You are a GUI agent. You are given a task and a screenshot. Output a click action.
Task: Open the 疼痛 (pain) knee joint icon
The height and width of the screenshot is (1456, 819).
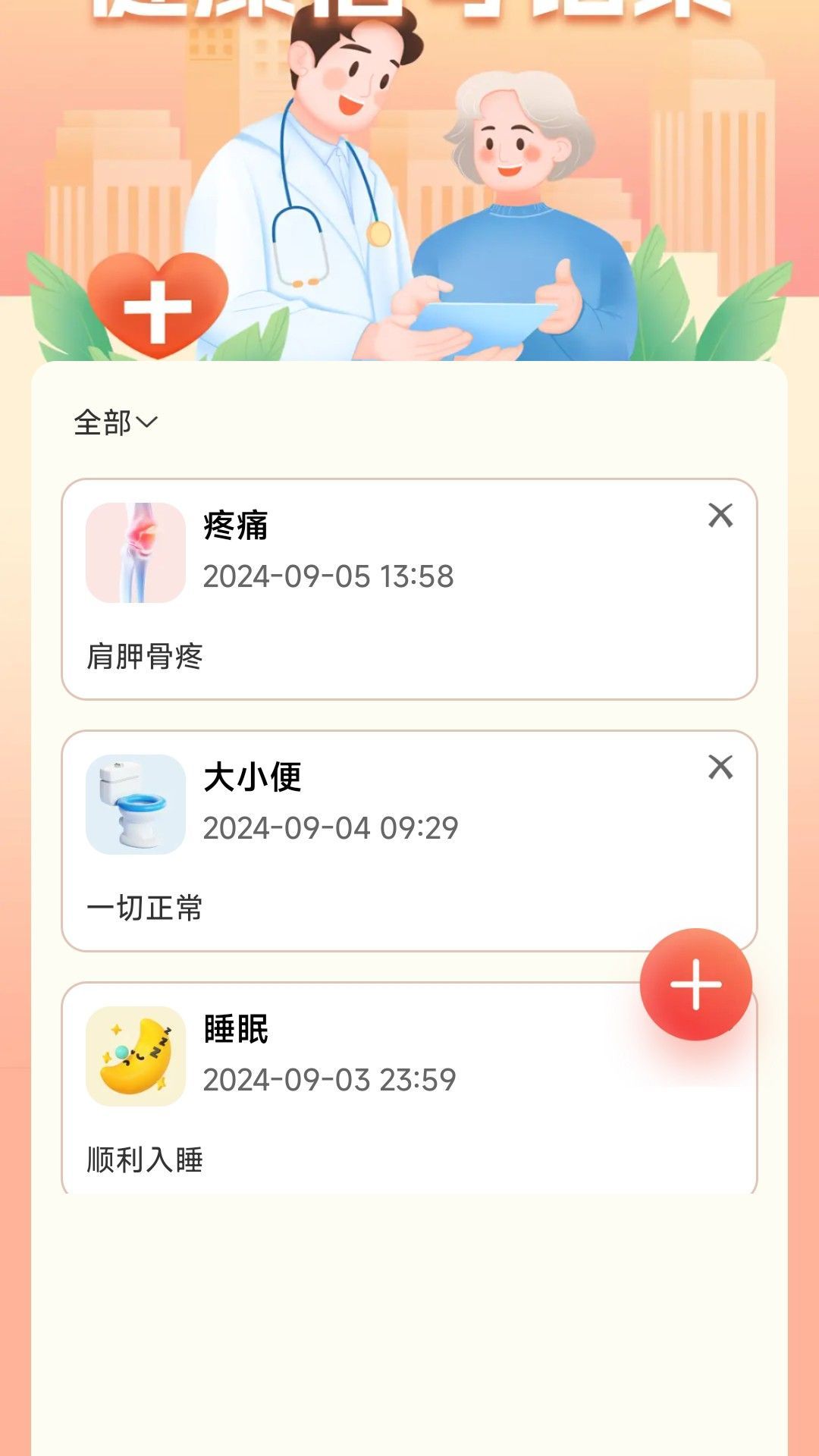(x=135, y=548)
